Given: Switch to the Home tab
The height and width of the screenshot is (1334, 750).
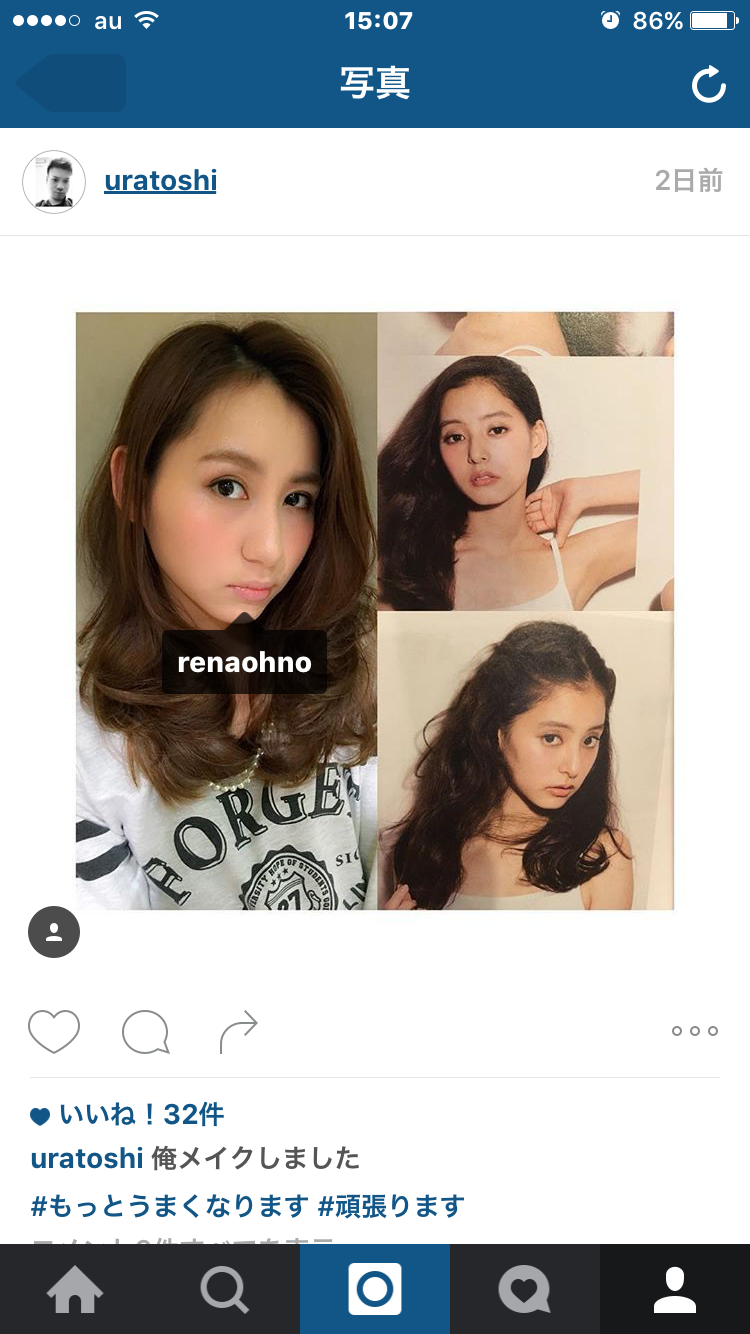Looking at the screenshot, I should [x=75, y=1290].
